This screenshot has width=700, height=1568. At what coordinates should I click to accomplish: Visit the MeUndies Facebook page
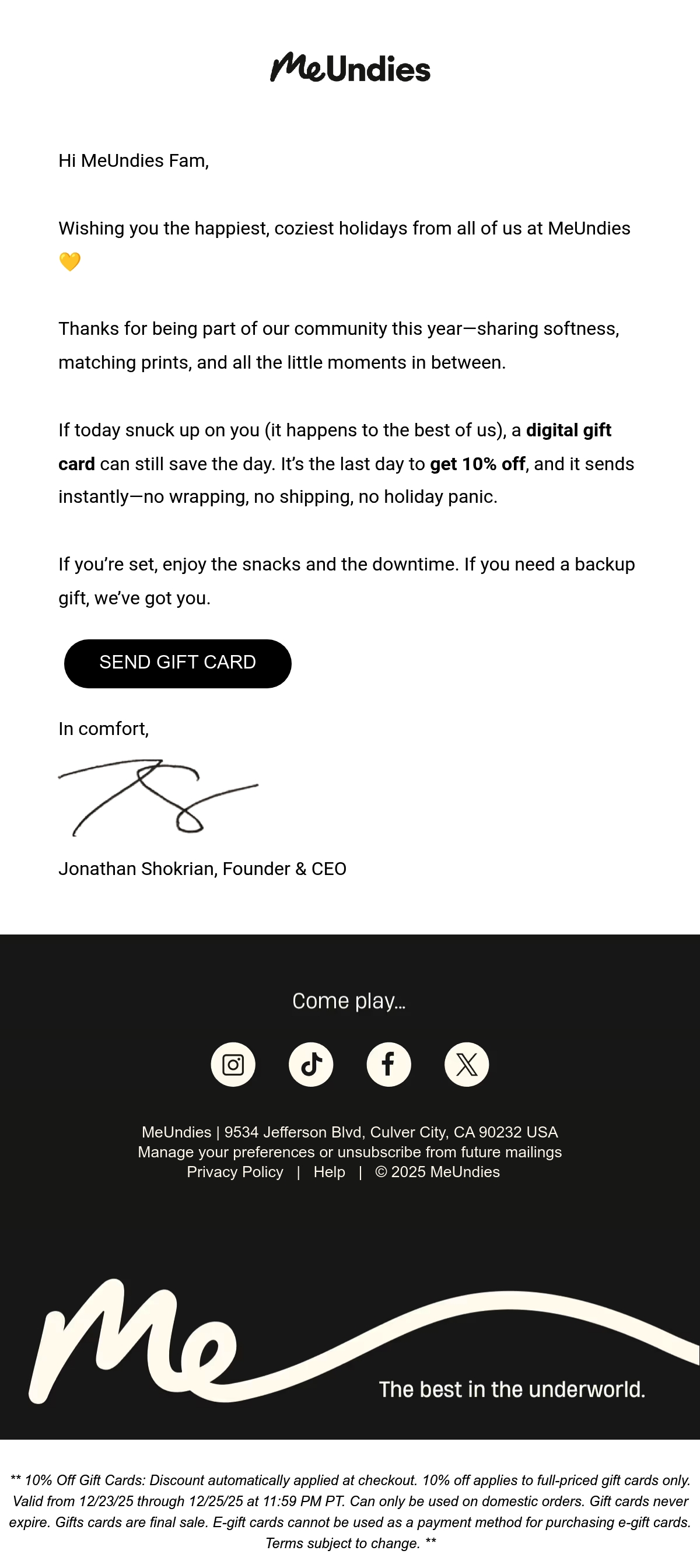389,1065
